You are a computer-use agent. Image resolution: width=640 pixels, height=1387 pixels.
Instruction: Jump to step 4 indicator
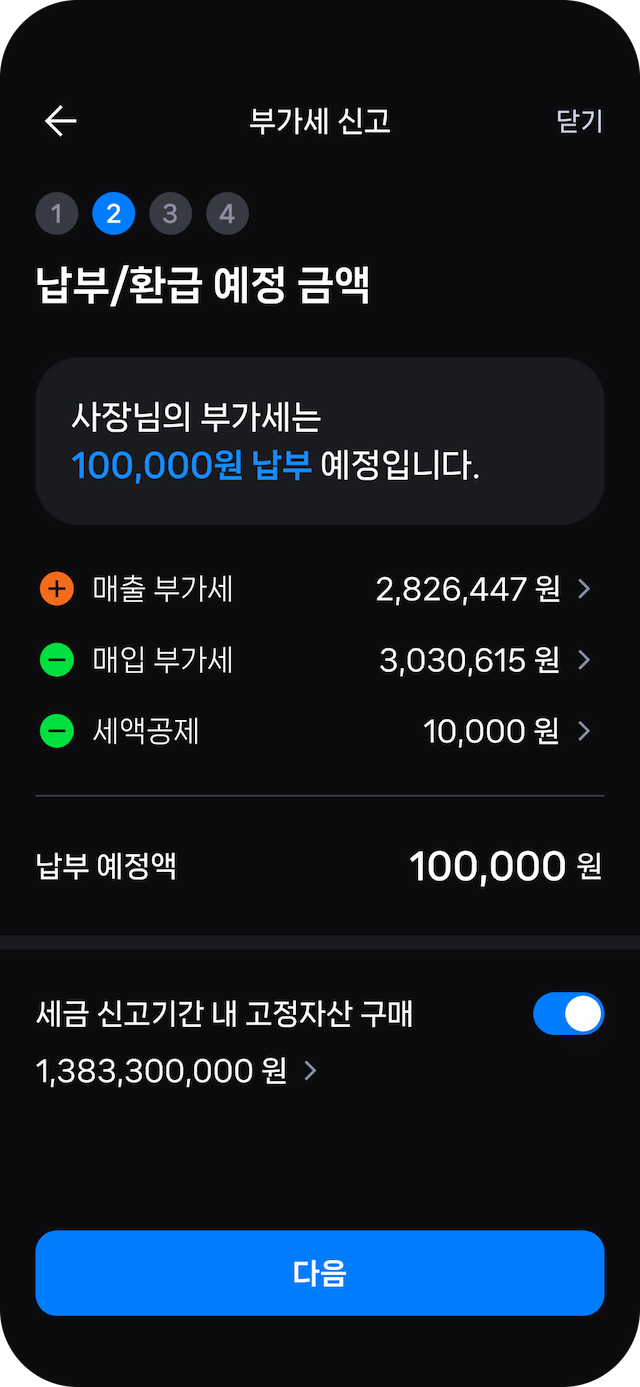[227, 214]
